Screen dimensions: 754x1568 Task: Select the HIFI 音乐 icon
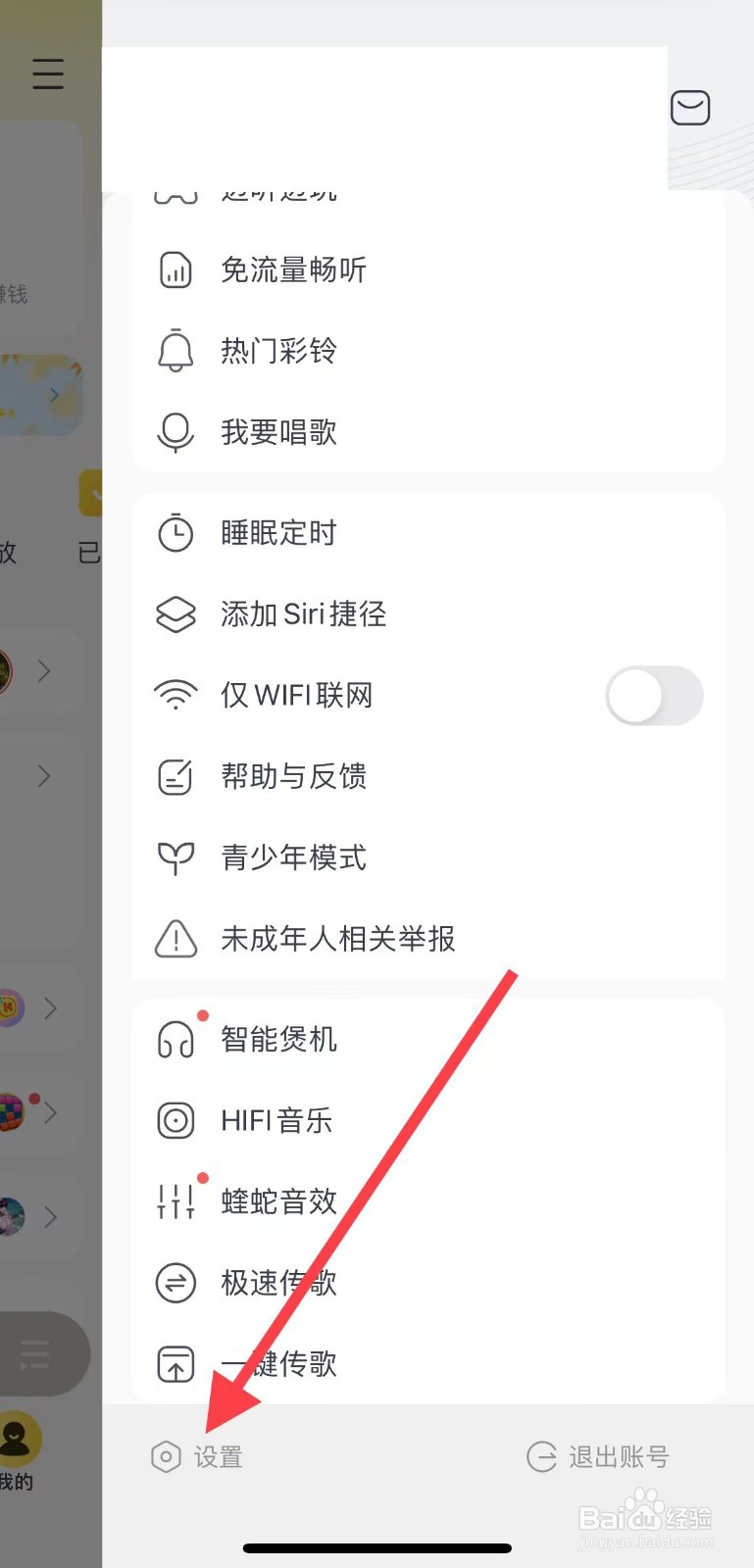[176, 1120]
